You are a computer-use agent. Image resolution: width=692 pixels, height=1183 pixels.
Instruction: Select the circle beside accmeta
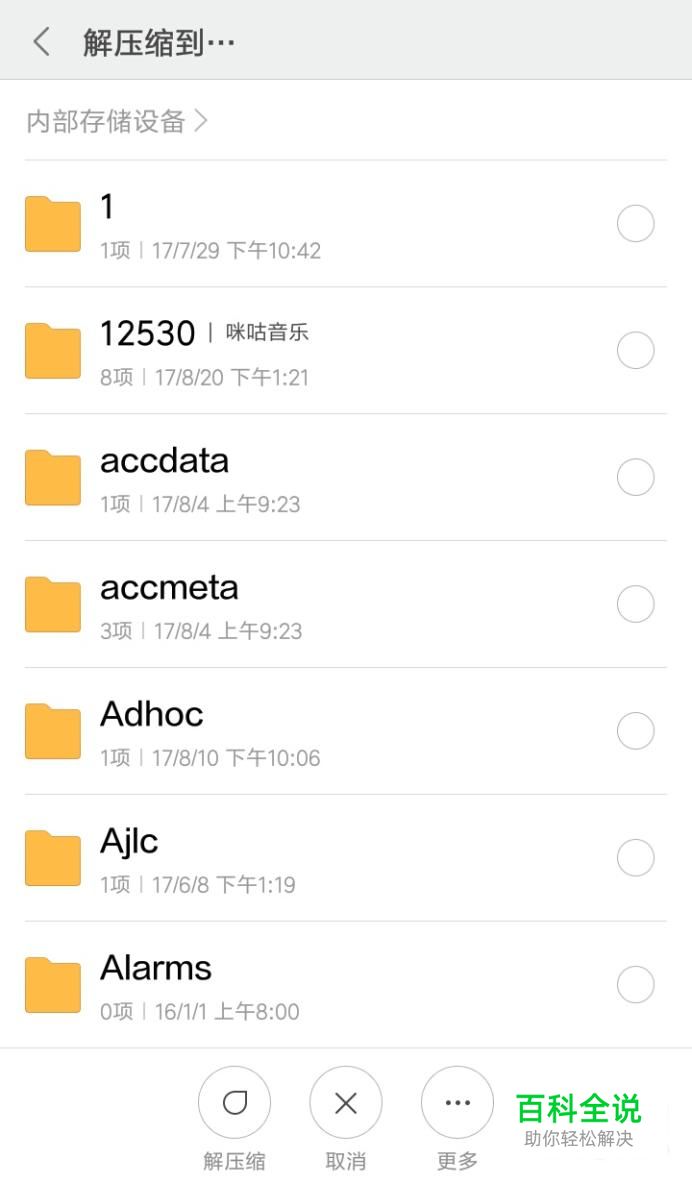coord(635,604)
